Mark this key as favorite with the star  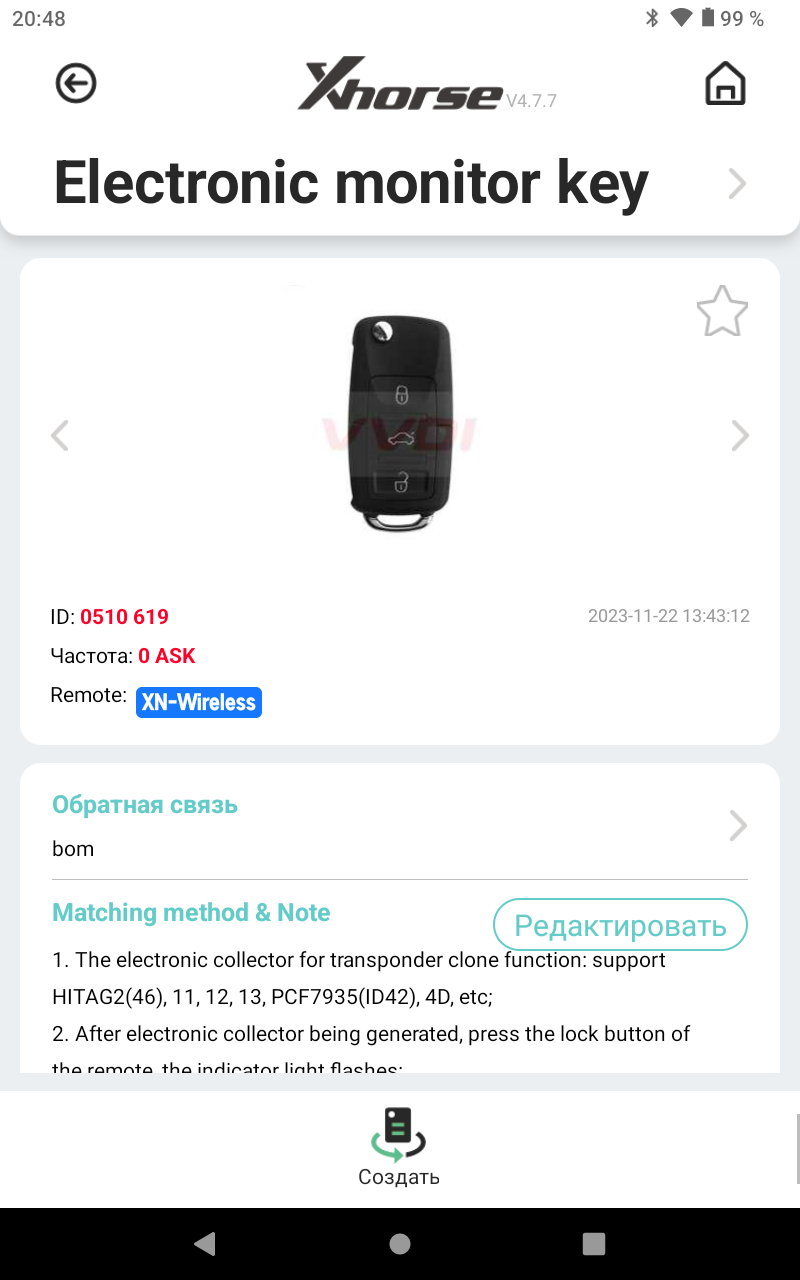[x=722, y=311]
